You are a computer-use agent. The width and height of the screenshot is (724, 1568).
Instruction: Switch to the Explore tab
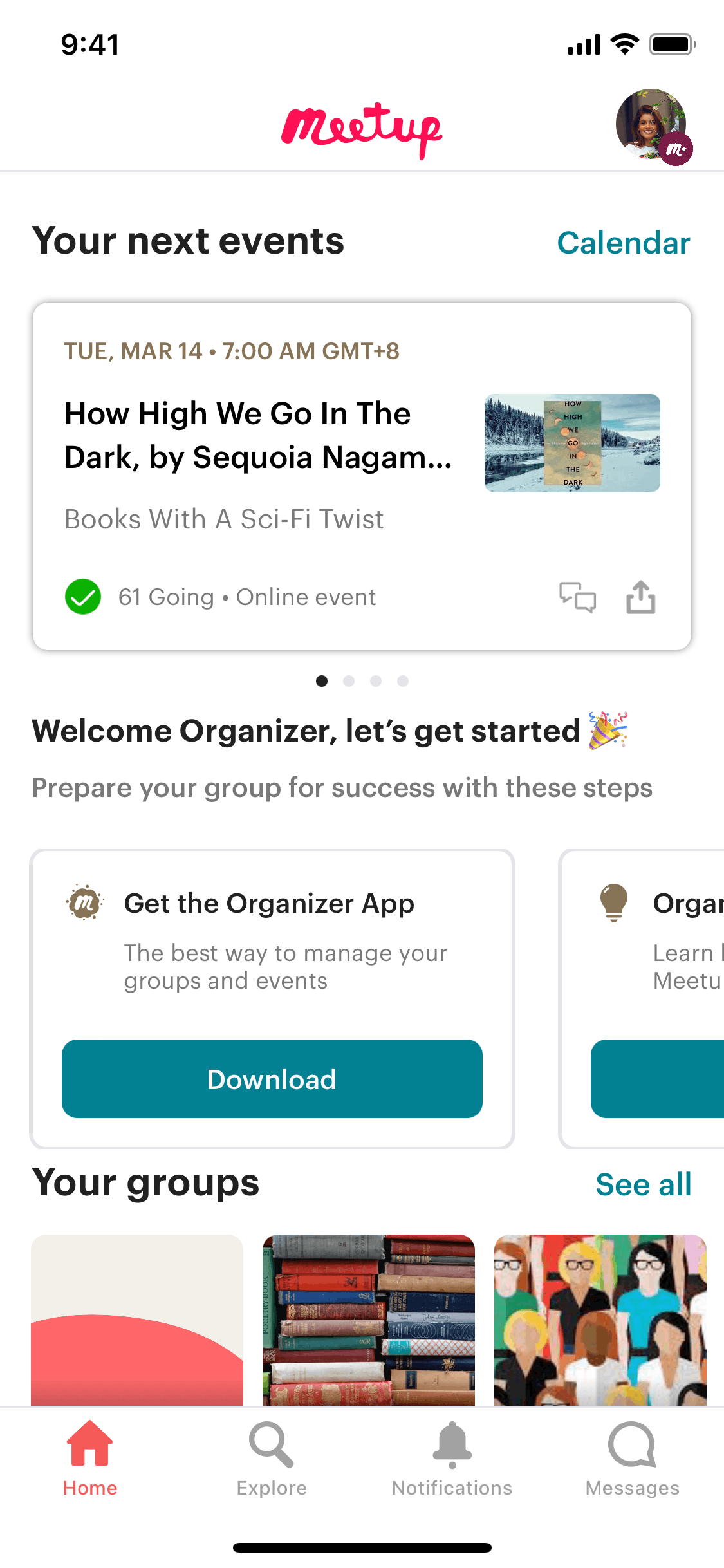(x=272, y=1459)
